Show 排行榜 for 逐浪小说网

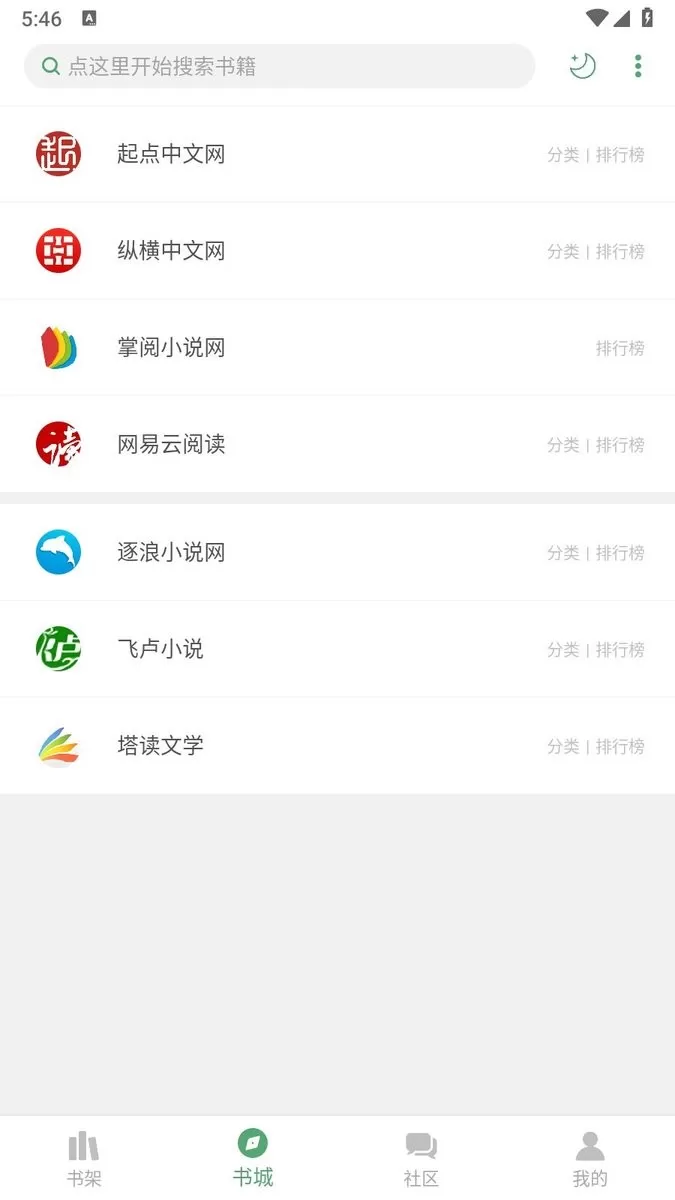(x=620, y=553)
